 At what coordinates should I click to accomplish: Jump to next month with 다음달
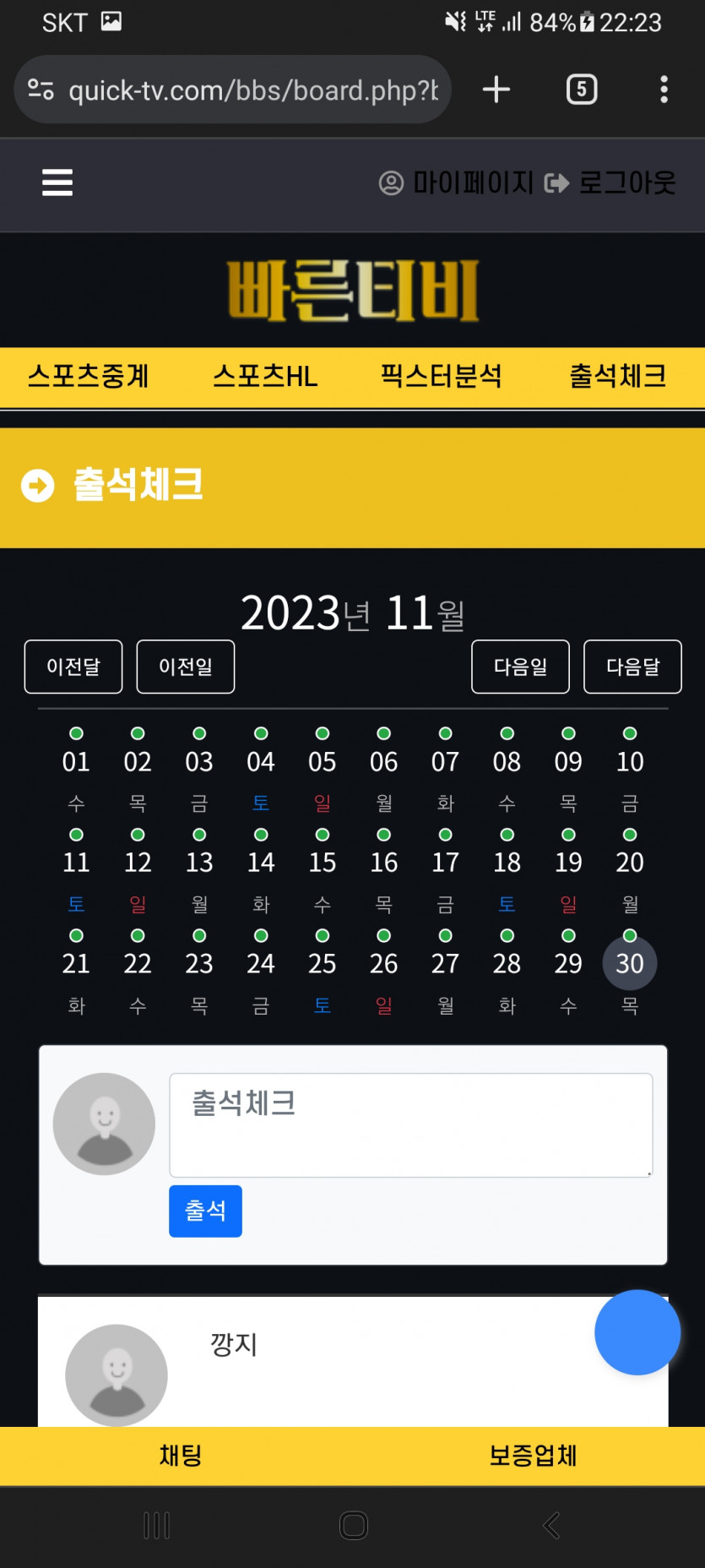point(633,667)
